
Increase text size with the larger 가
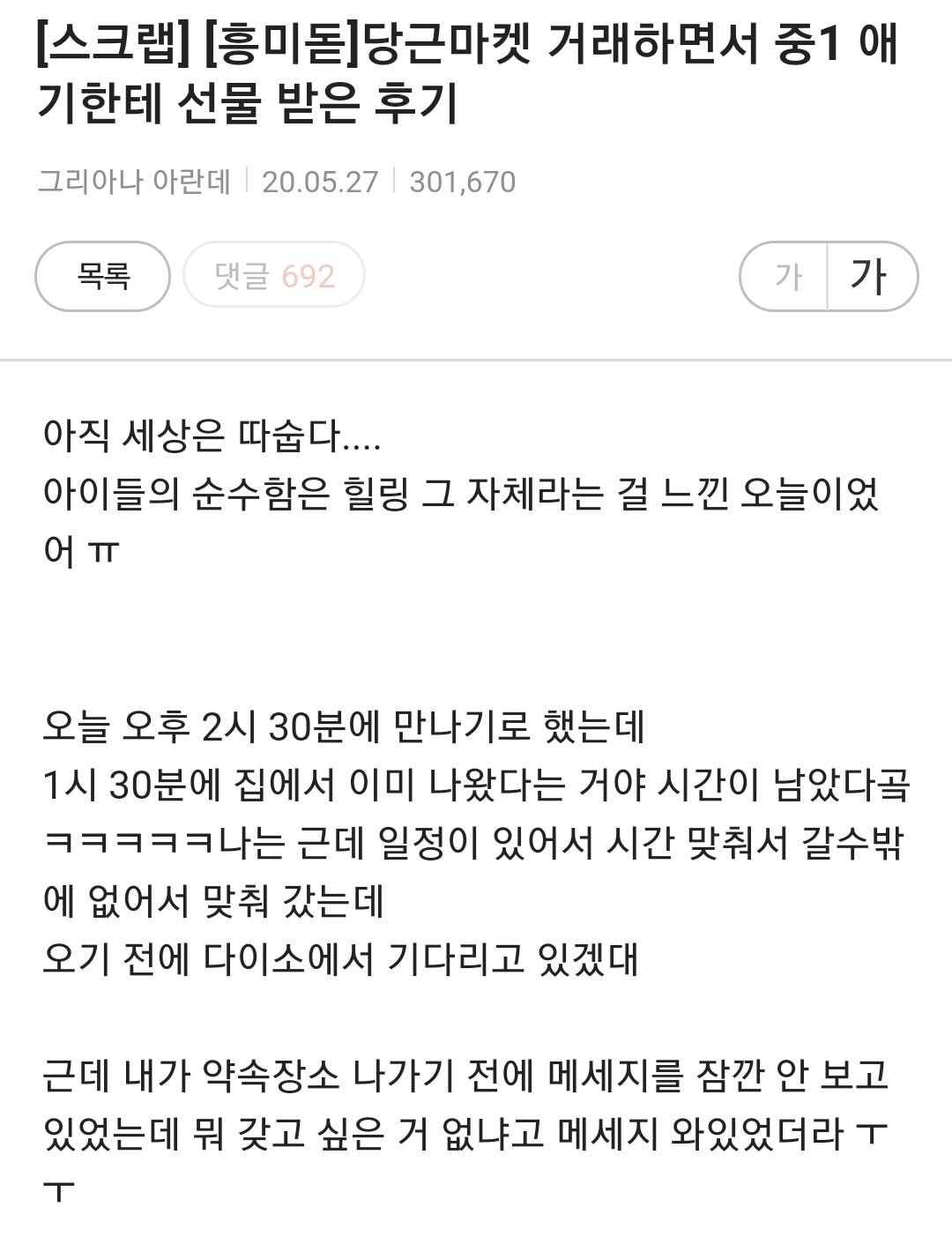click(x=870, y=277)
